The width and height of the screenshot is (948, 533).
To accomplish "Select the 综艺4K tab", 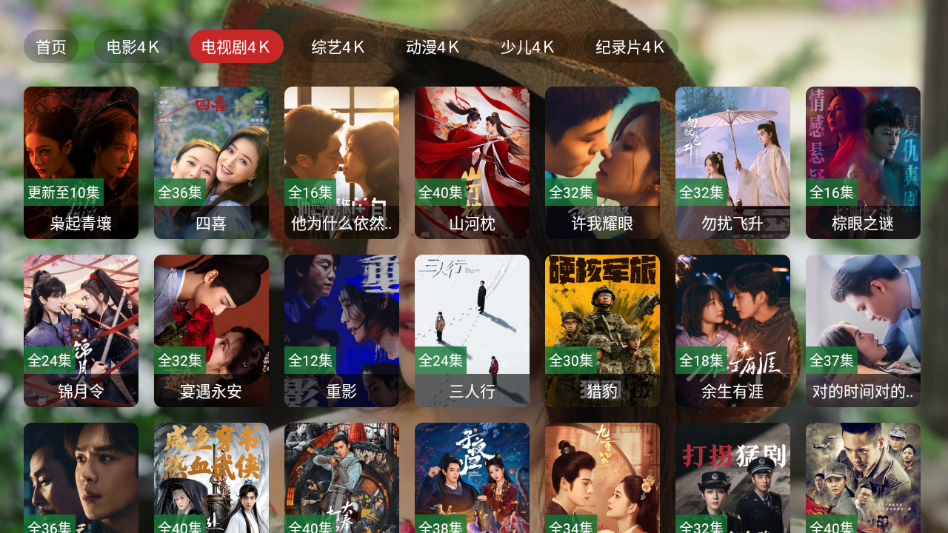I will (338, 47).
